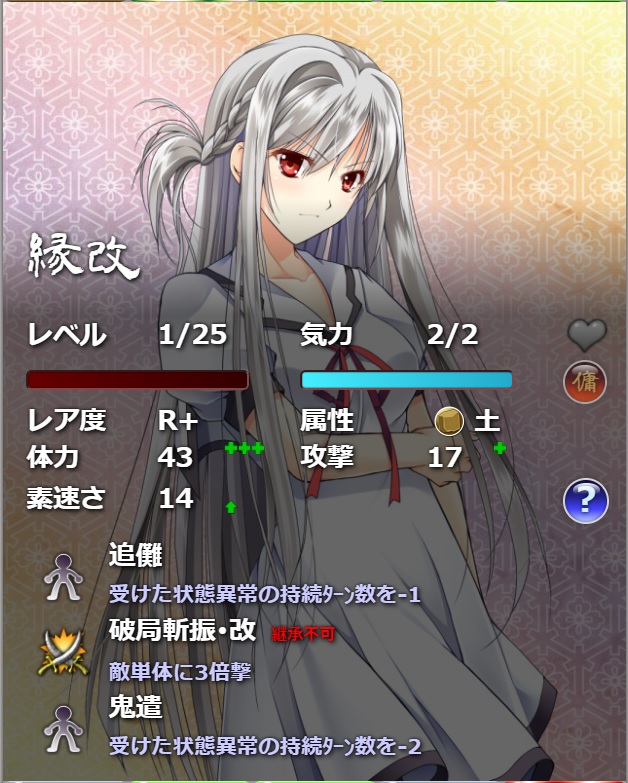Image resolution: width=628 pixels, height=783 pixels.
Task: Mark this character as favorite with the heart
Action: (x=587, y=335)
